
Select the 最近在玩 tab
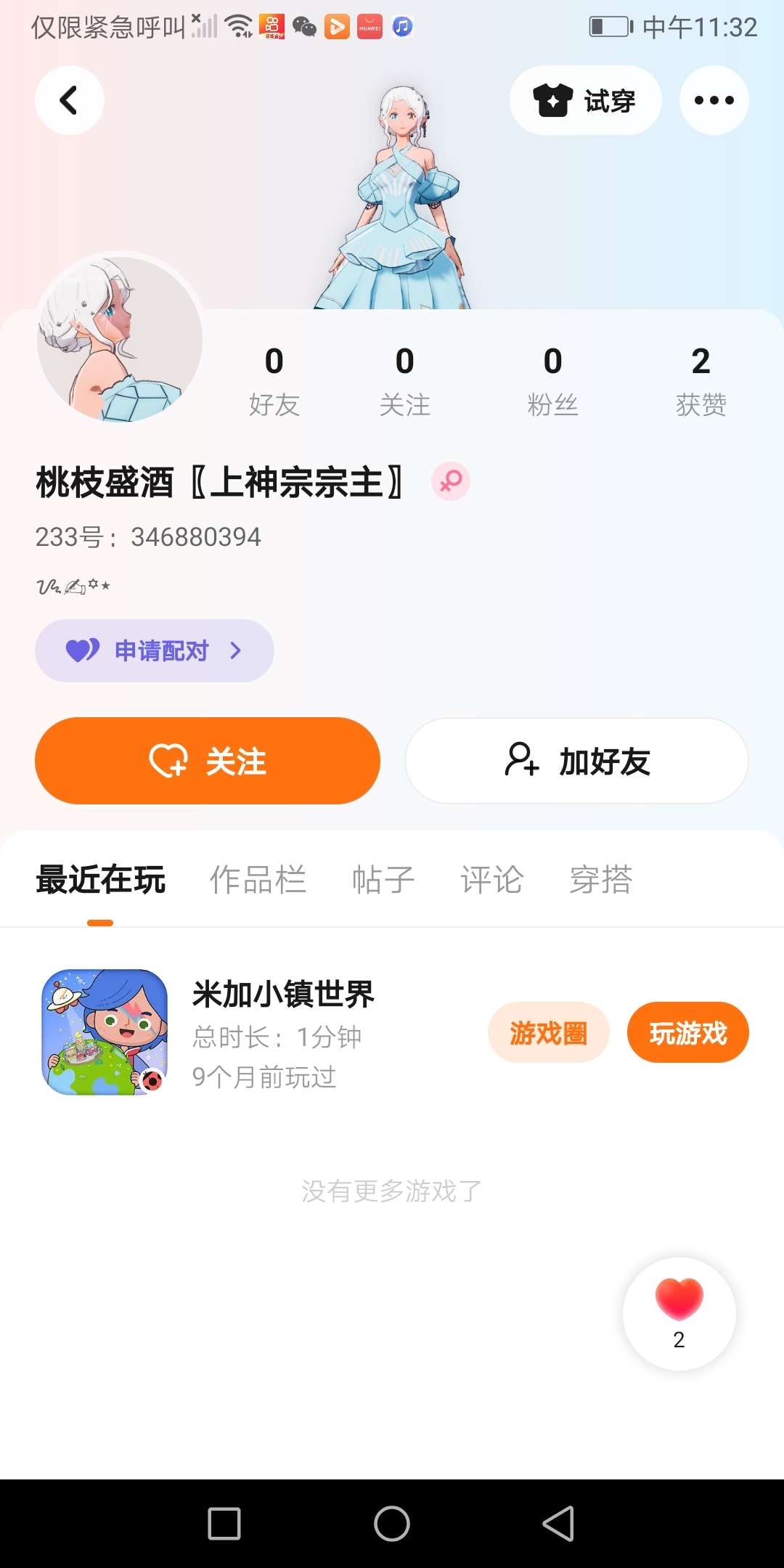click(100, 880)
